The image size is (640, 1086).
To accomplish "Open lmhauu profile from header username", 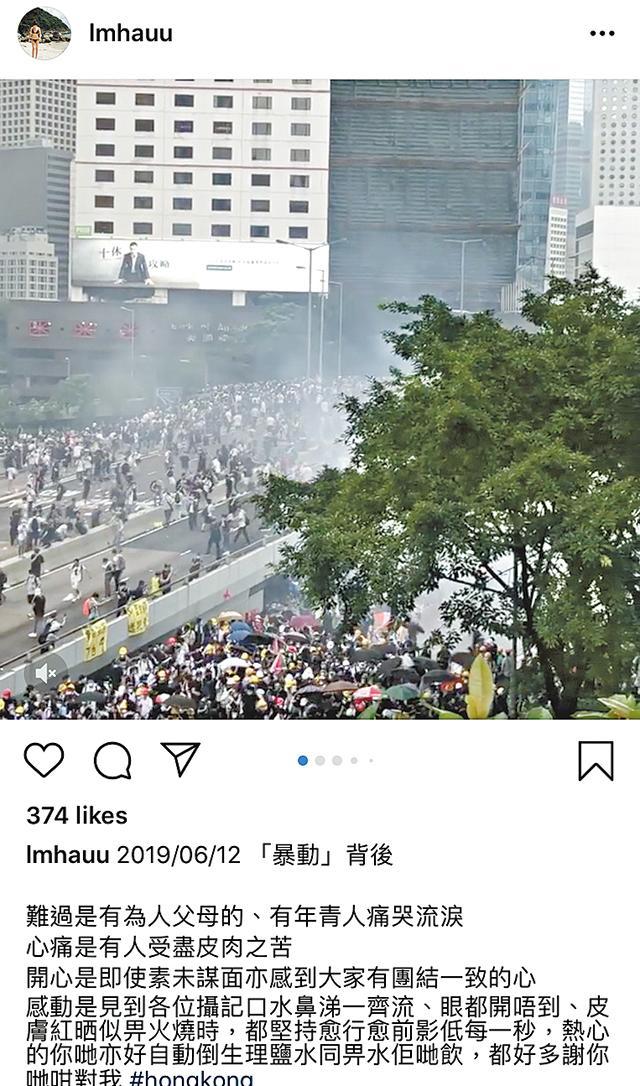I will click(130, 33).
